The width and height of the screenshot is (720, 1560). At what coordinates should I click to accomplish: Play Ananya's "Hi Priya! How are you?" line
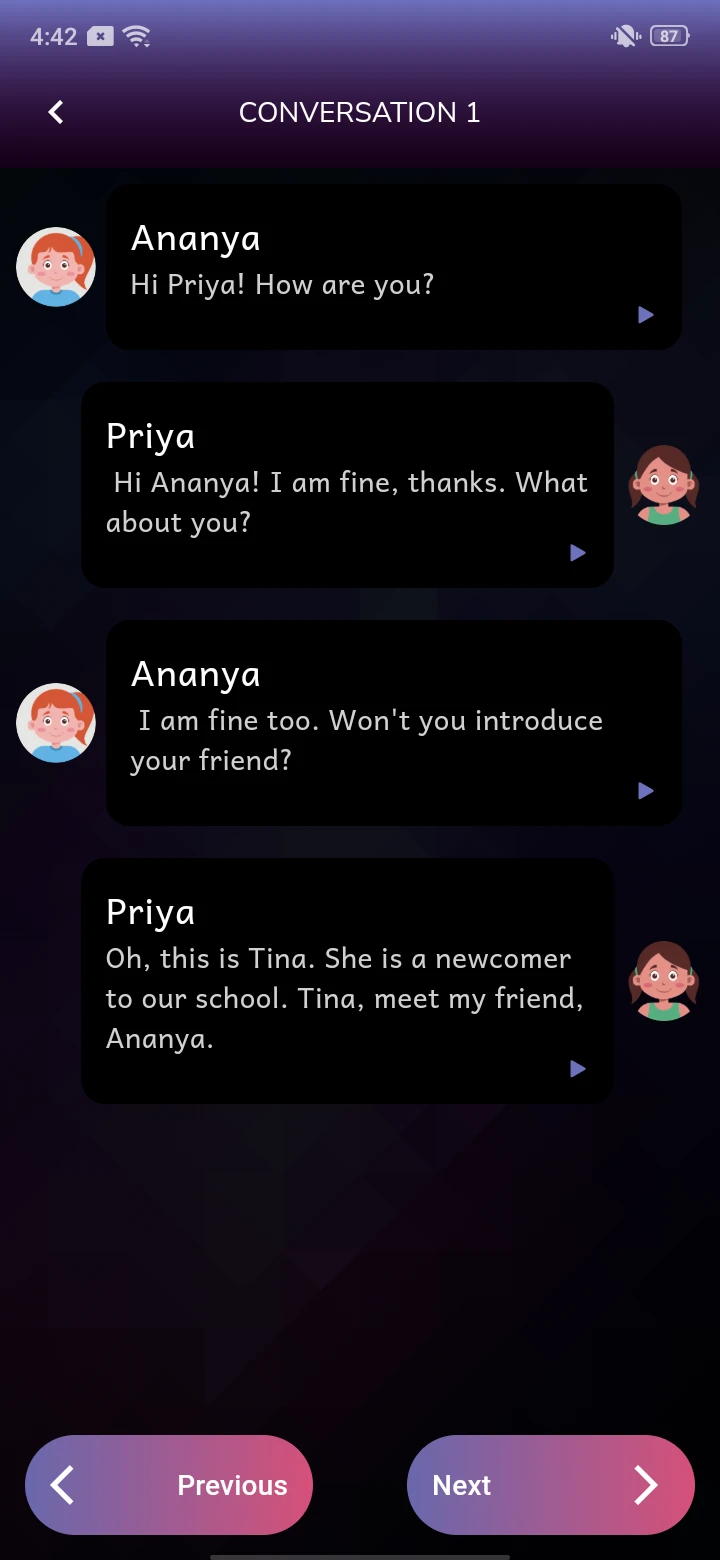point(646,315)
